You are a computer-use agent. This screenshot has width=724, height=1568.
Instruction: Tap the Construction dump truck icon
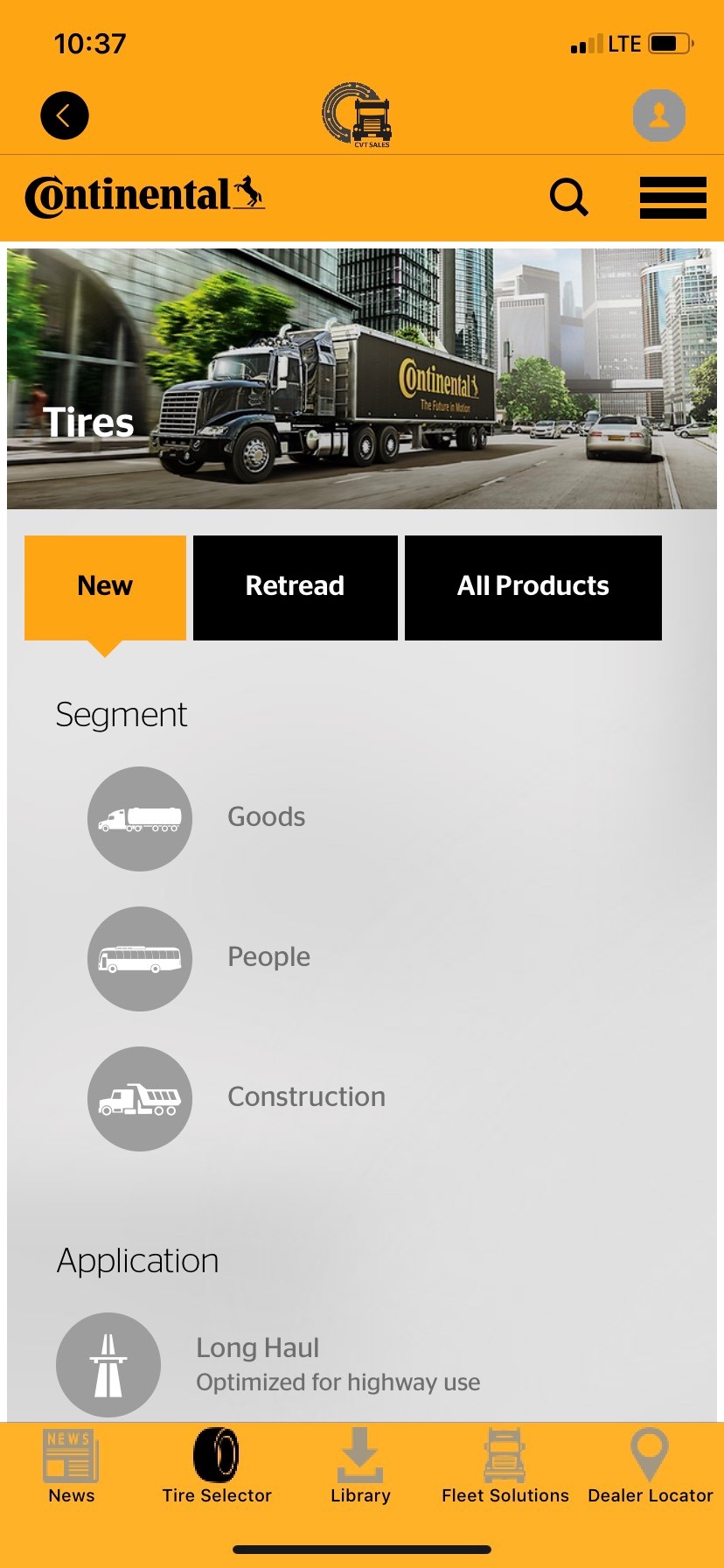pos(139,1098)
